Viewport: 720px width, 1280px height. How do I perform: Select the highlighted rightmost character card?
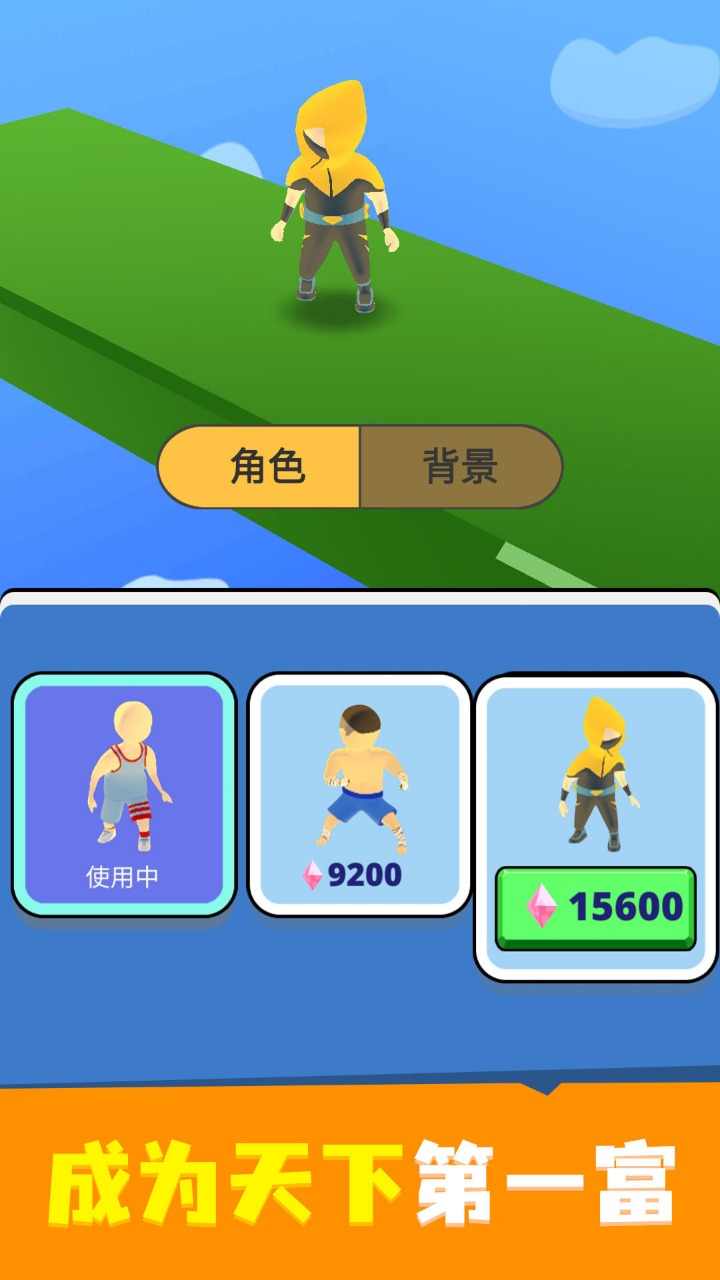pos(596,820)
